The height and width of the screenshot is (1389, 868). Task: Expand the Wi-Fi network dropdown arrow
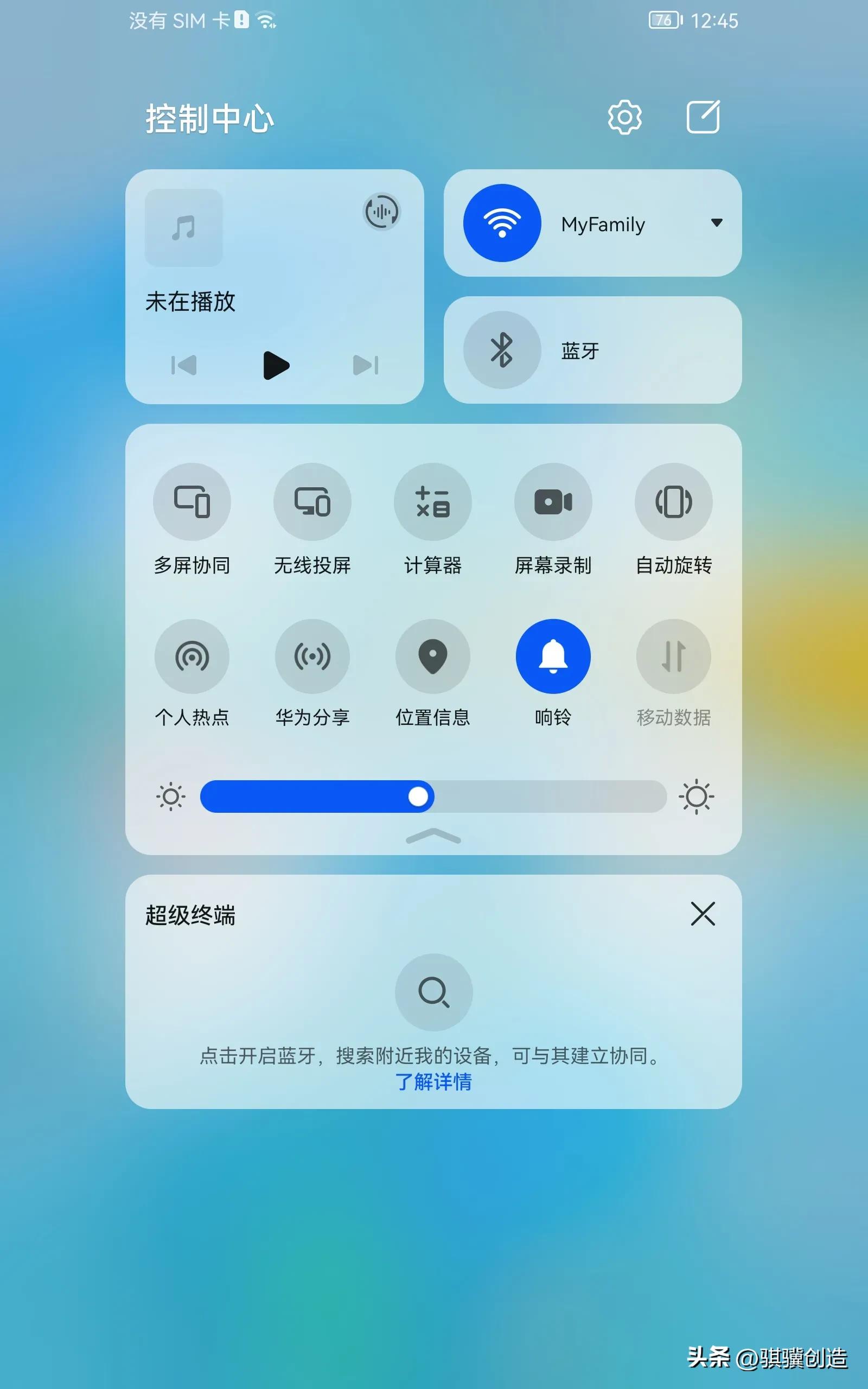pyautogui.click(x=717, y=222)
